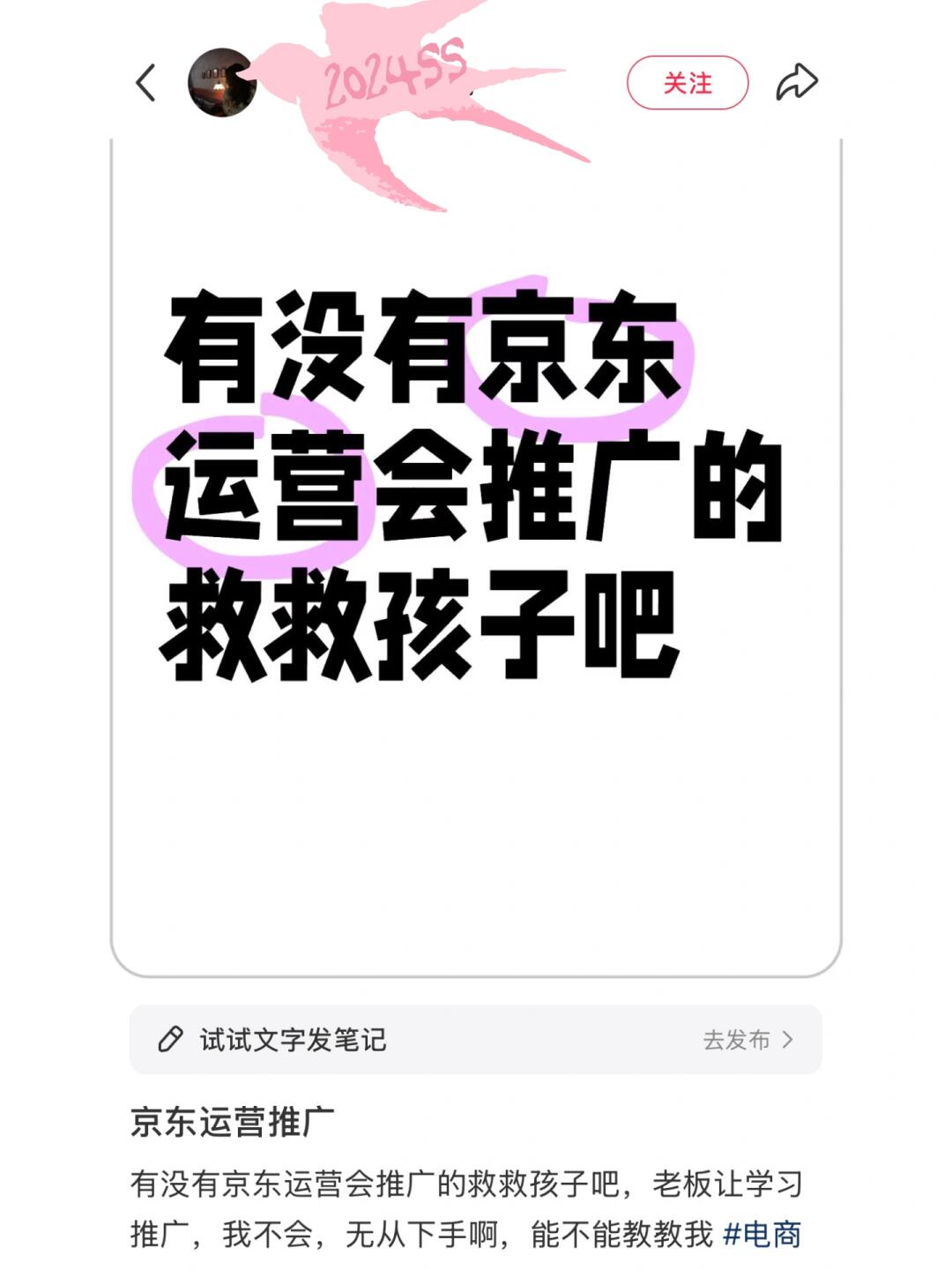The width and height of the screenshot is (952, 1270).
Task: Open the author's profile avatar
Action: (x=222, y=83)
